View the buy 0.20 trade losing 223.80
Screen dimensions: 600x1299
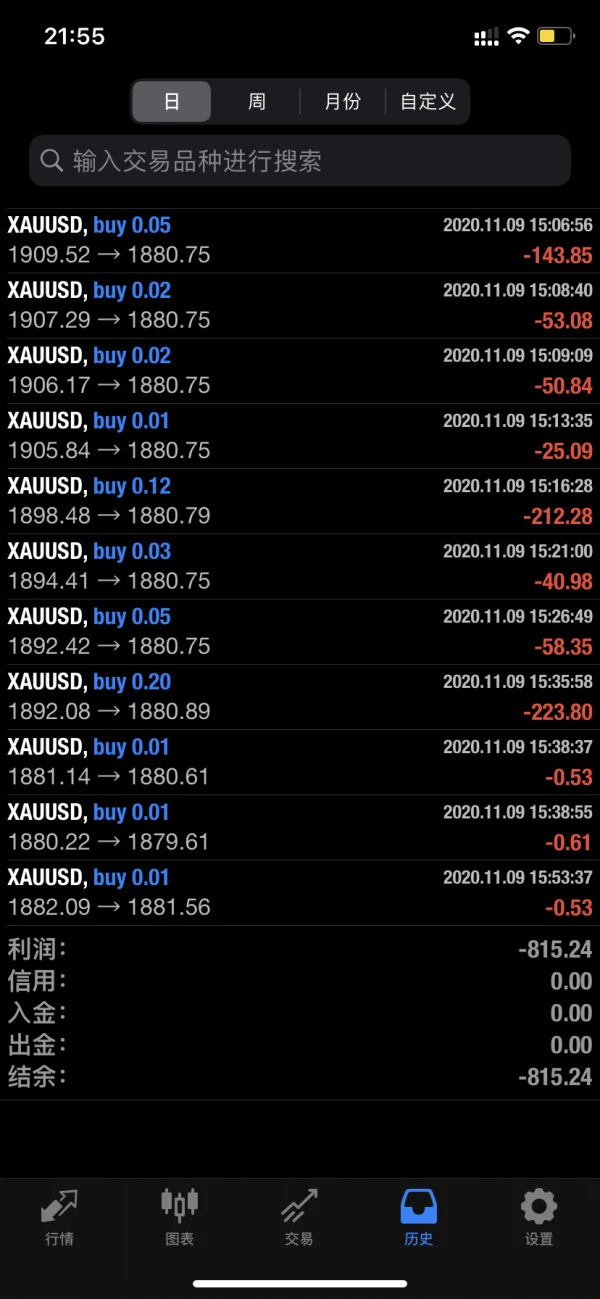(300, 696)
